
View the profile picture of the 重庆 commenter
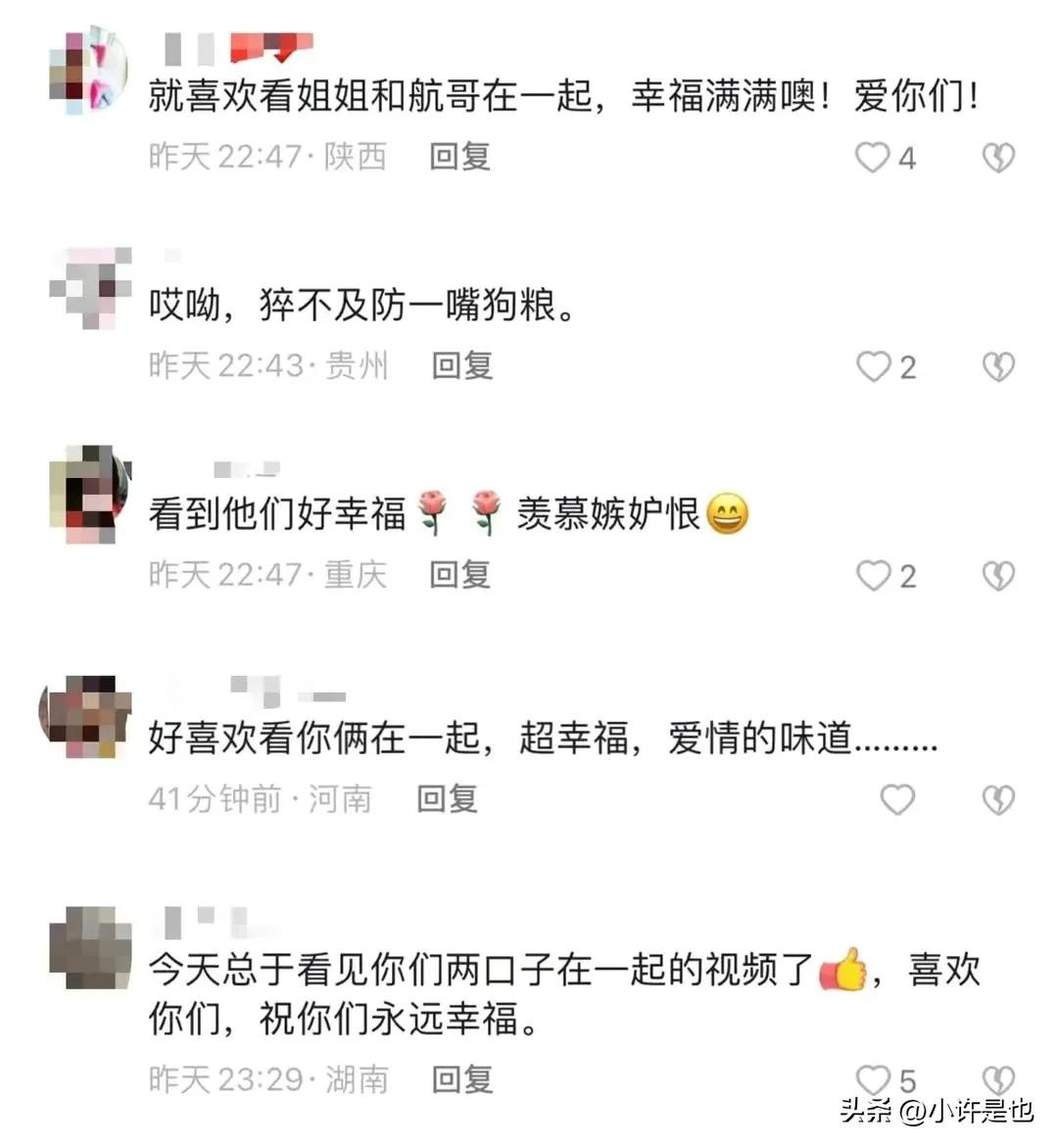(89, 493)
